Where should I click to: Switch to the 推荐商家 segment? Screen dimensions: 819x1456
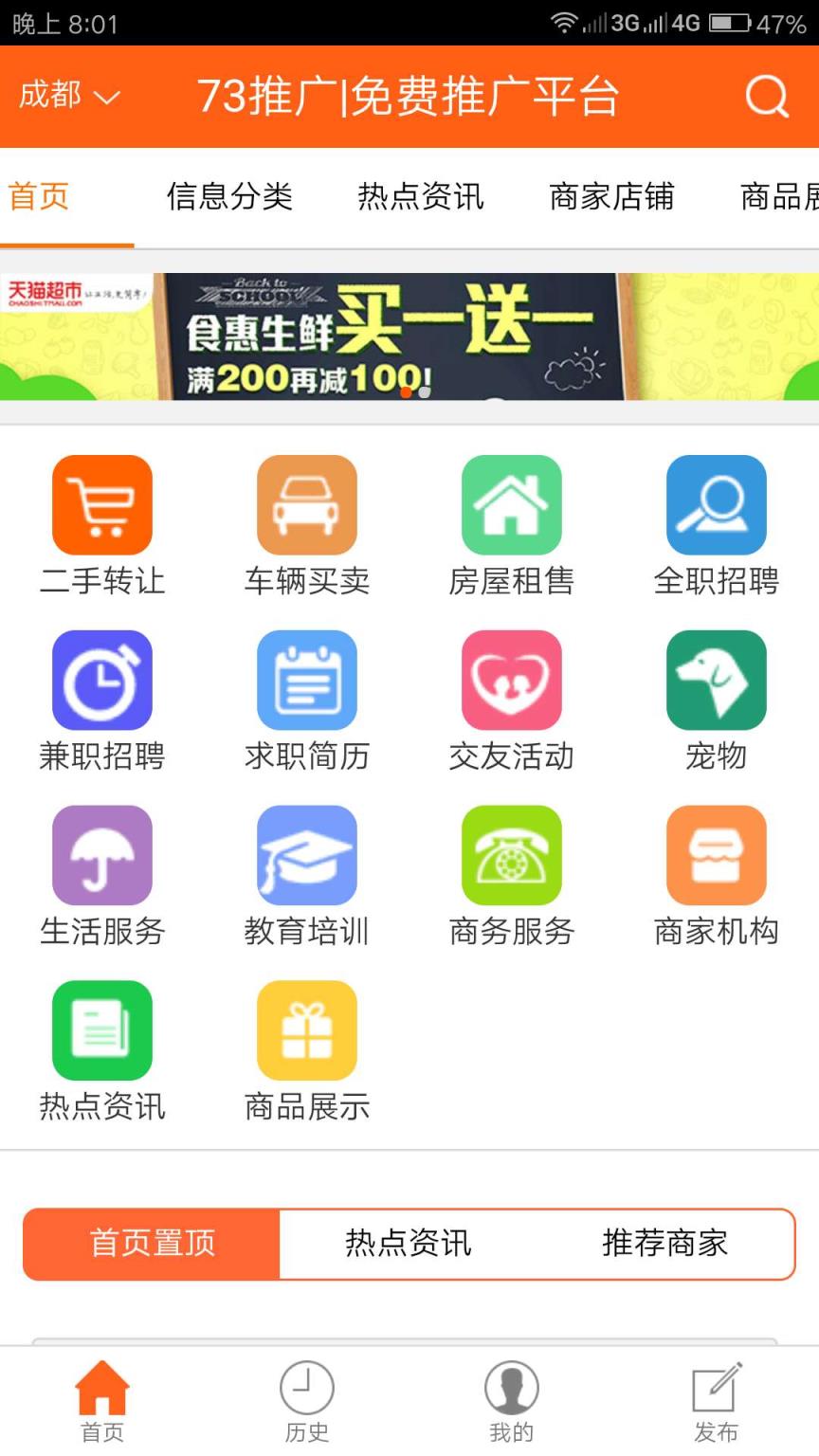click(663, 1245)
